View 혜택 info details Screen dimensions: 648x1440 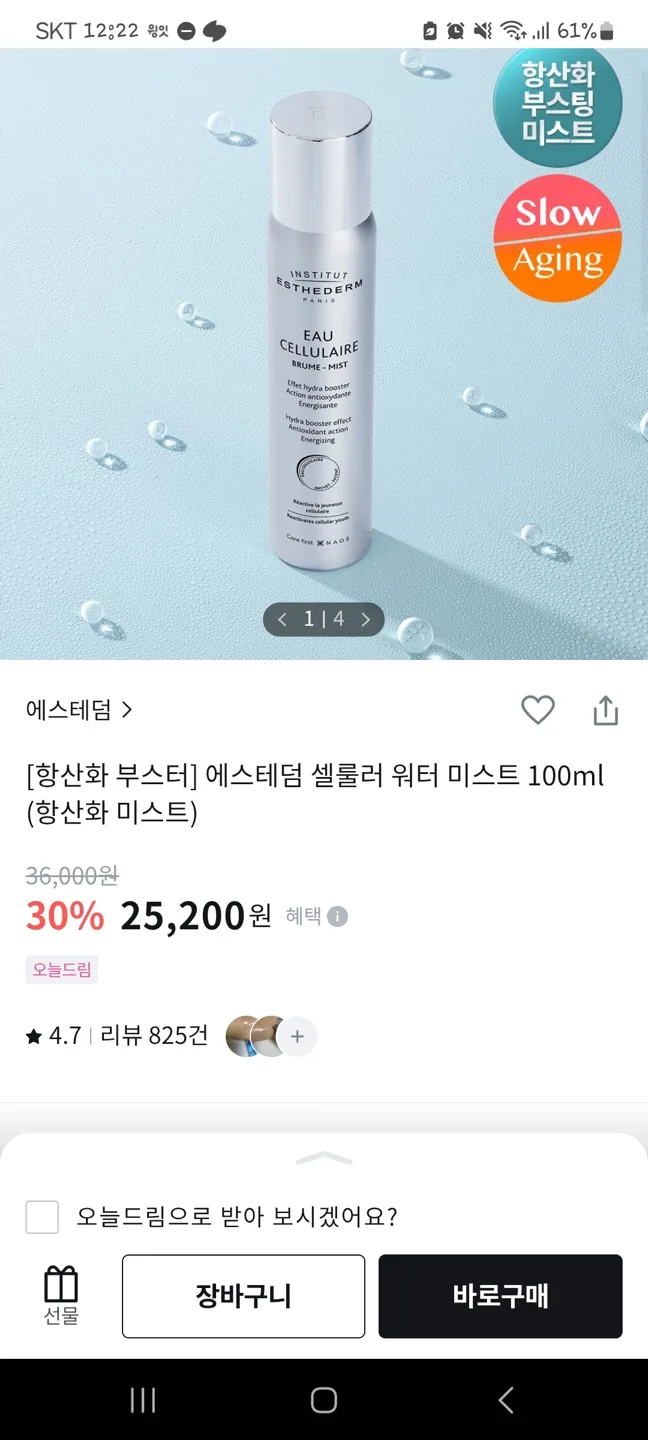tap(338, 916)
